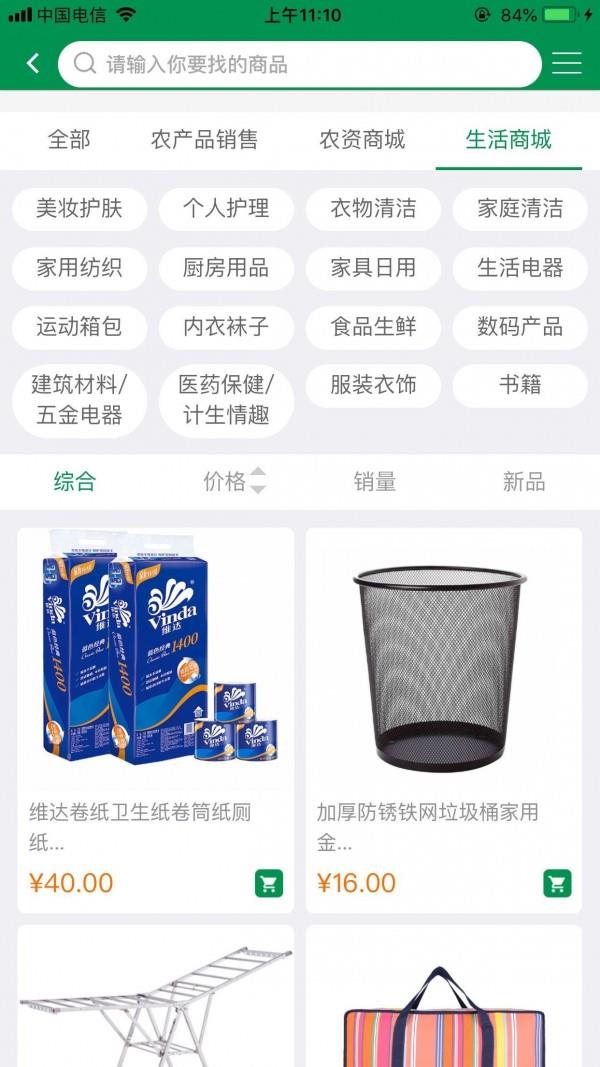Select the 书籍 category chip
Screen dimensions: 600x1067
pos(520,385)
